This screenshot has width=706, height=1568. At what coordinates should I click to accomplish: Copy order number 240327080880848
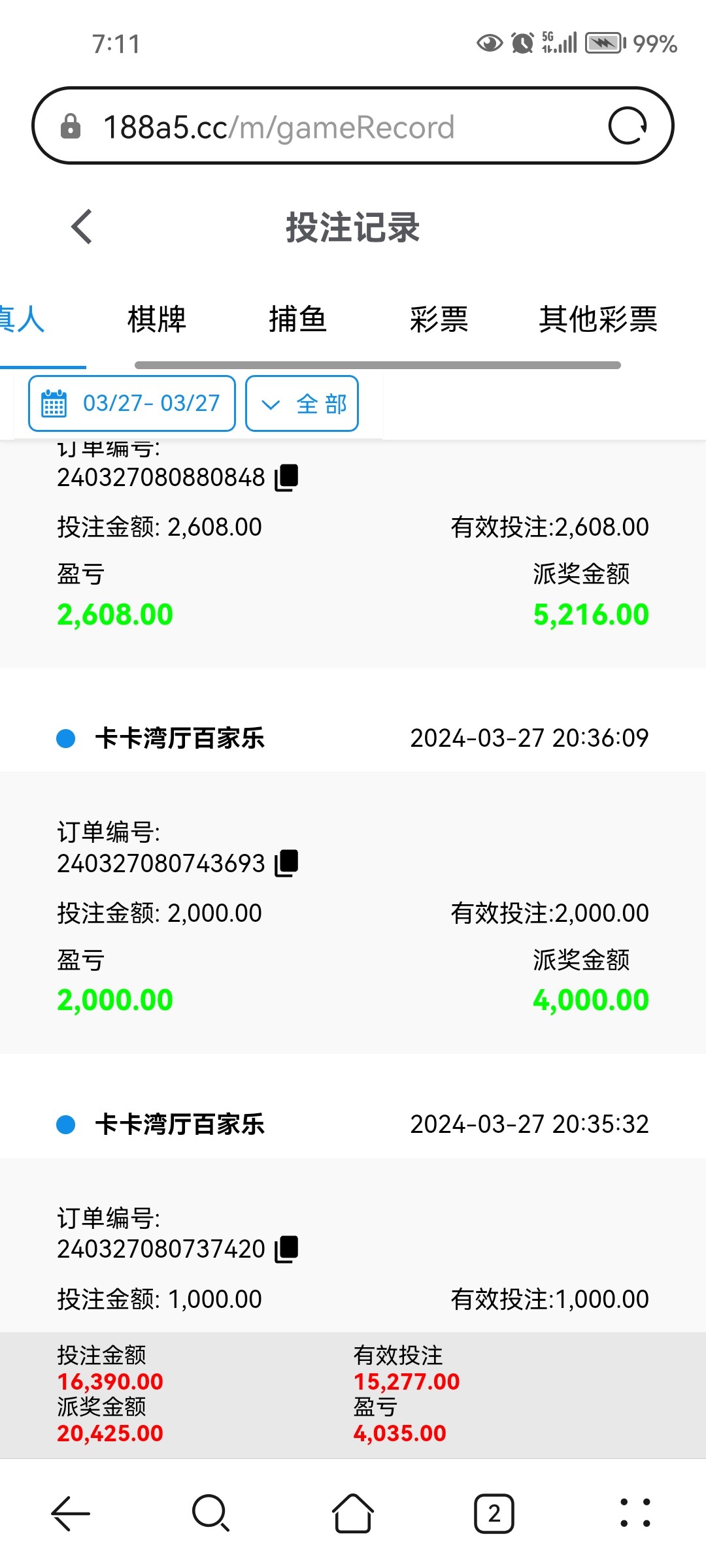(x=286, y=476)
